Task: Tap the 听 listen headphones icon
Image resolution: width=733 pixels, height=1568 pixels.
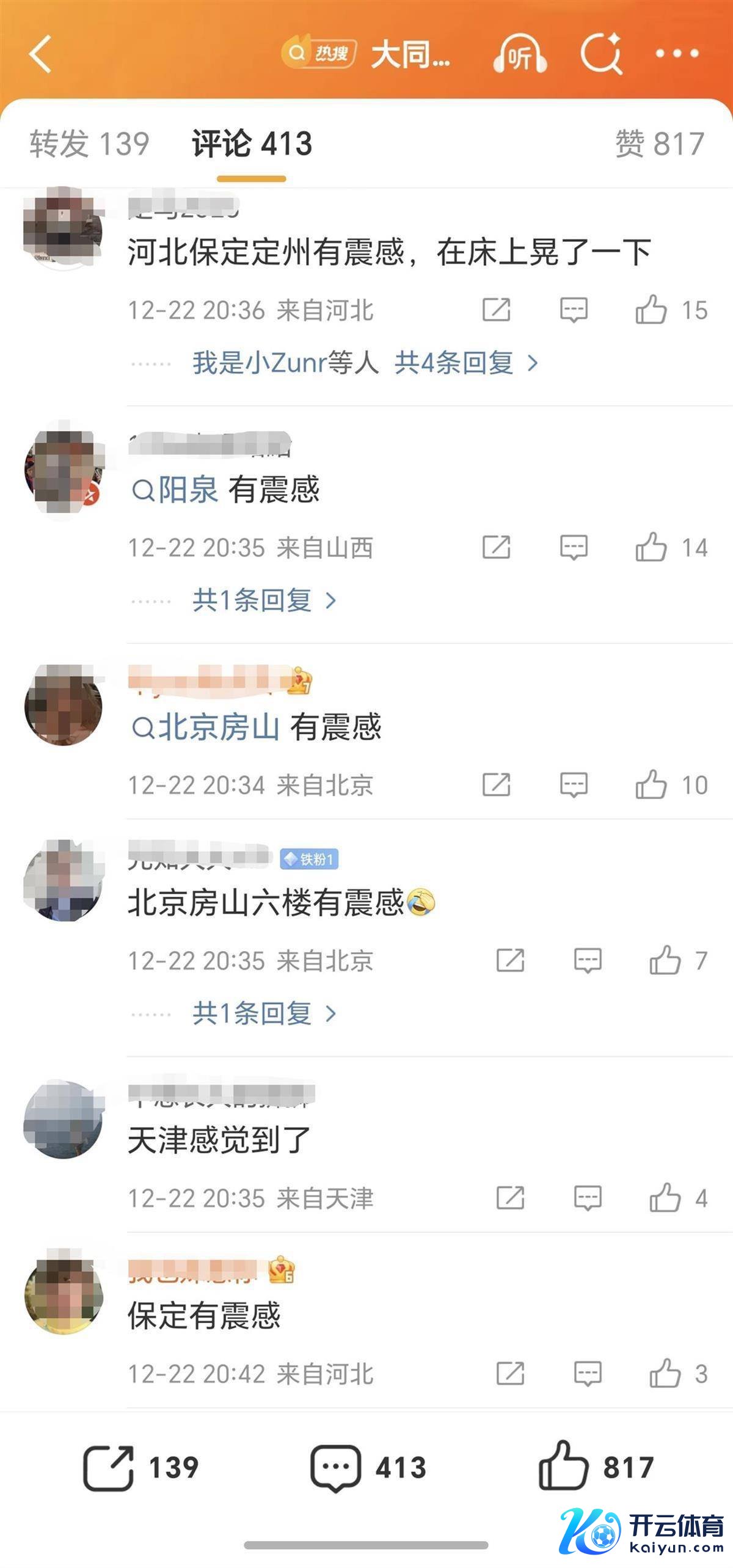Action: tap(519, 55)
